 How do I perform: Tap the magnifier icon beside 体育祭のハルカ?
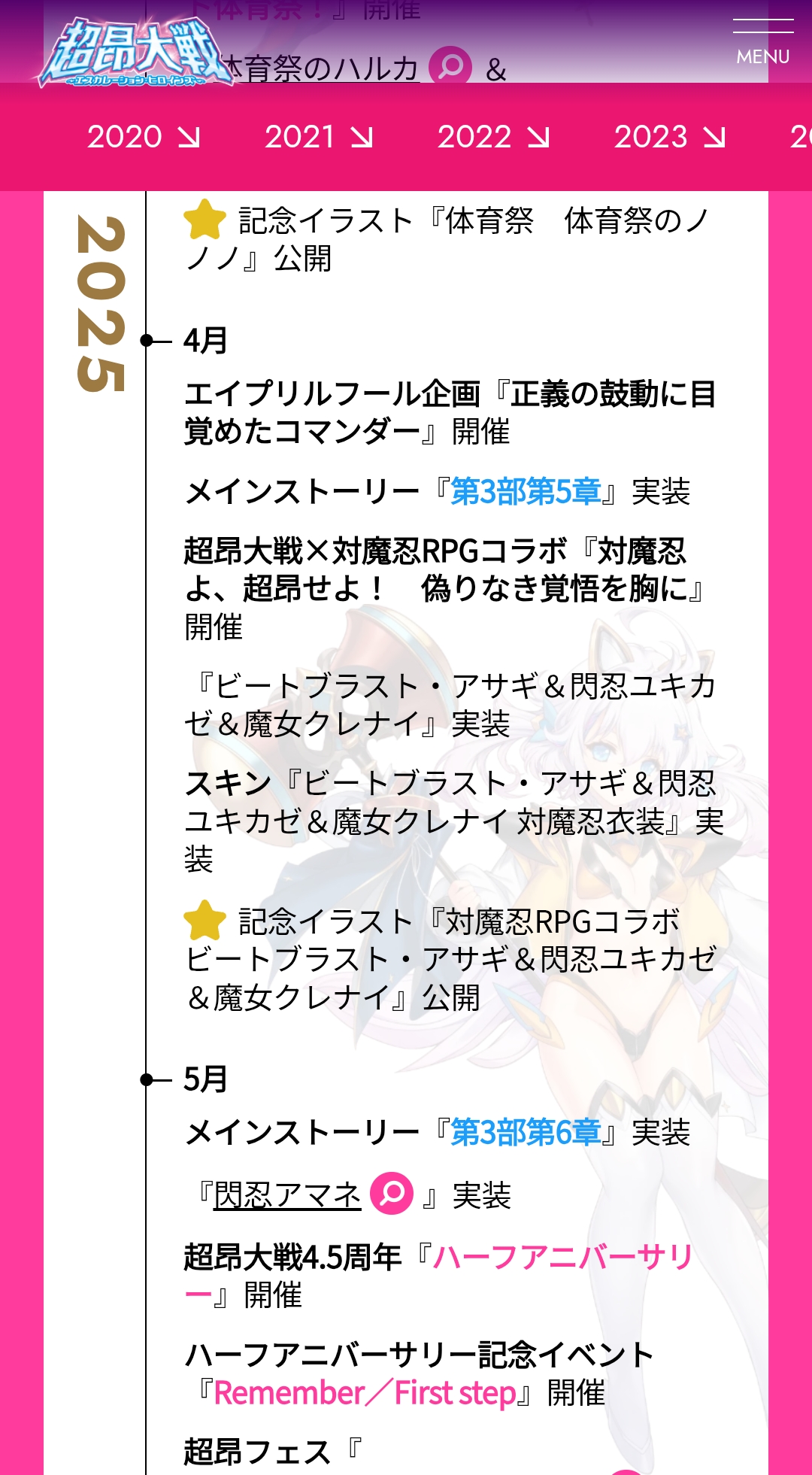point(450,67)
